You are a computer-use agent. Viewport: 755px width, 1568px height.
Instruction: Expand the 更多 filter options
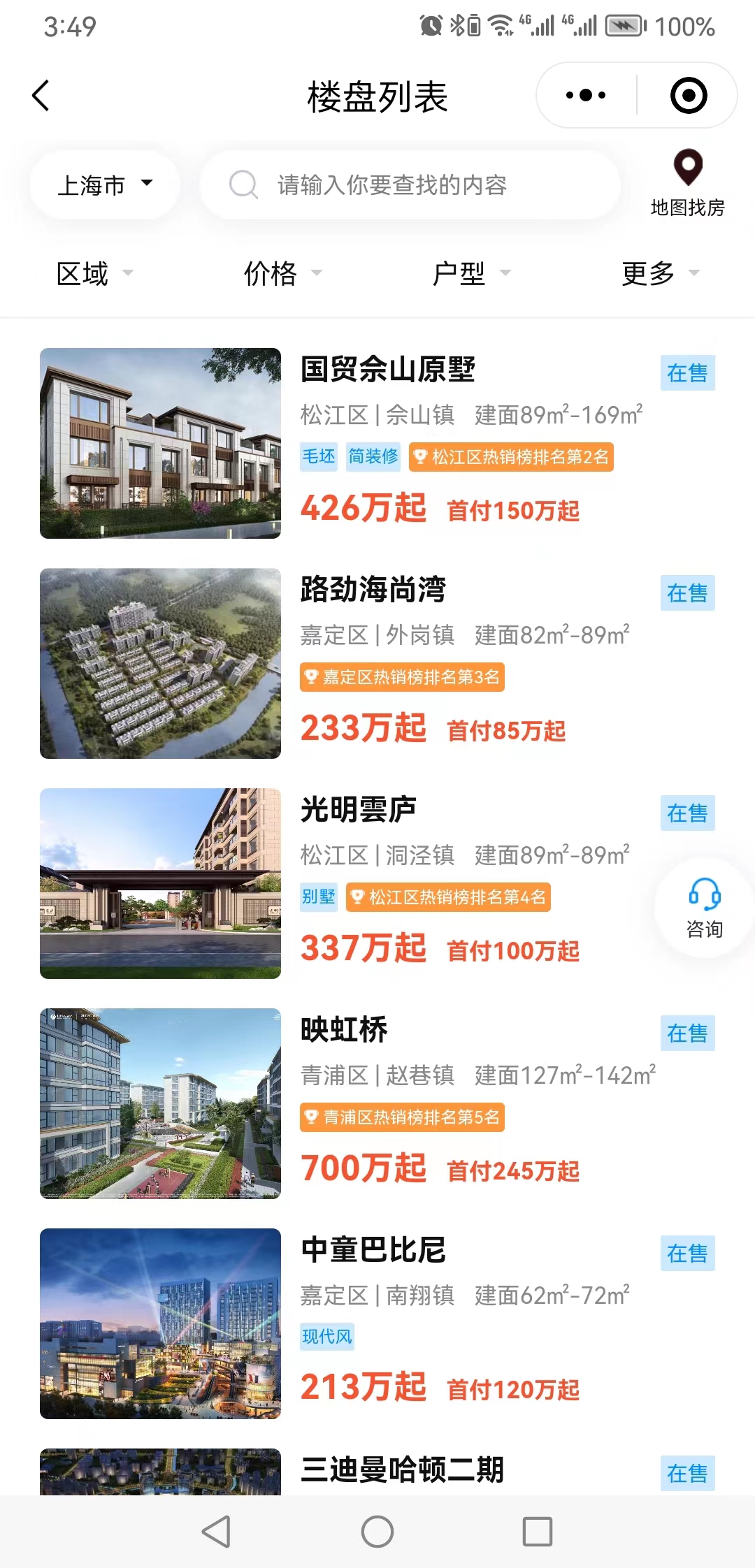660,273
